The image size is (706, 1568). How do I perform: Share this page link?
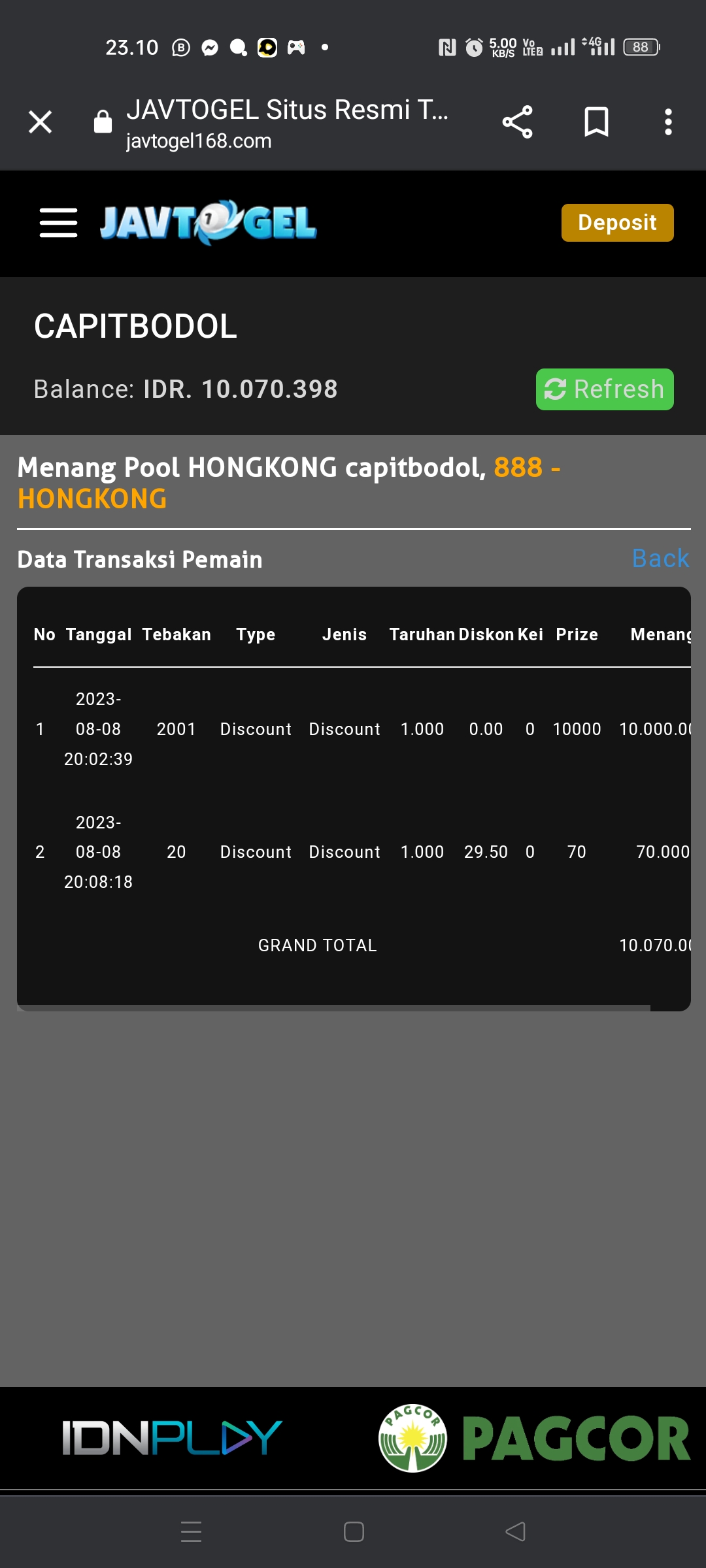(517, 122)
